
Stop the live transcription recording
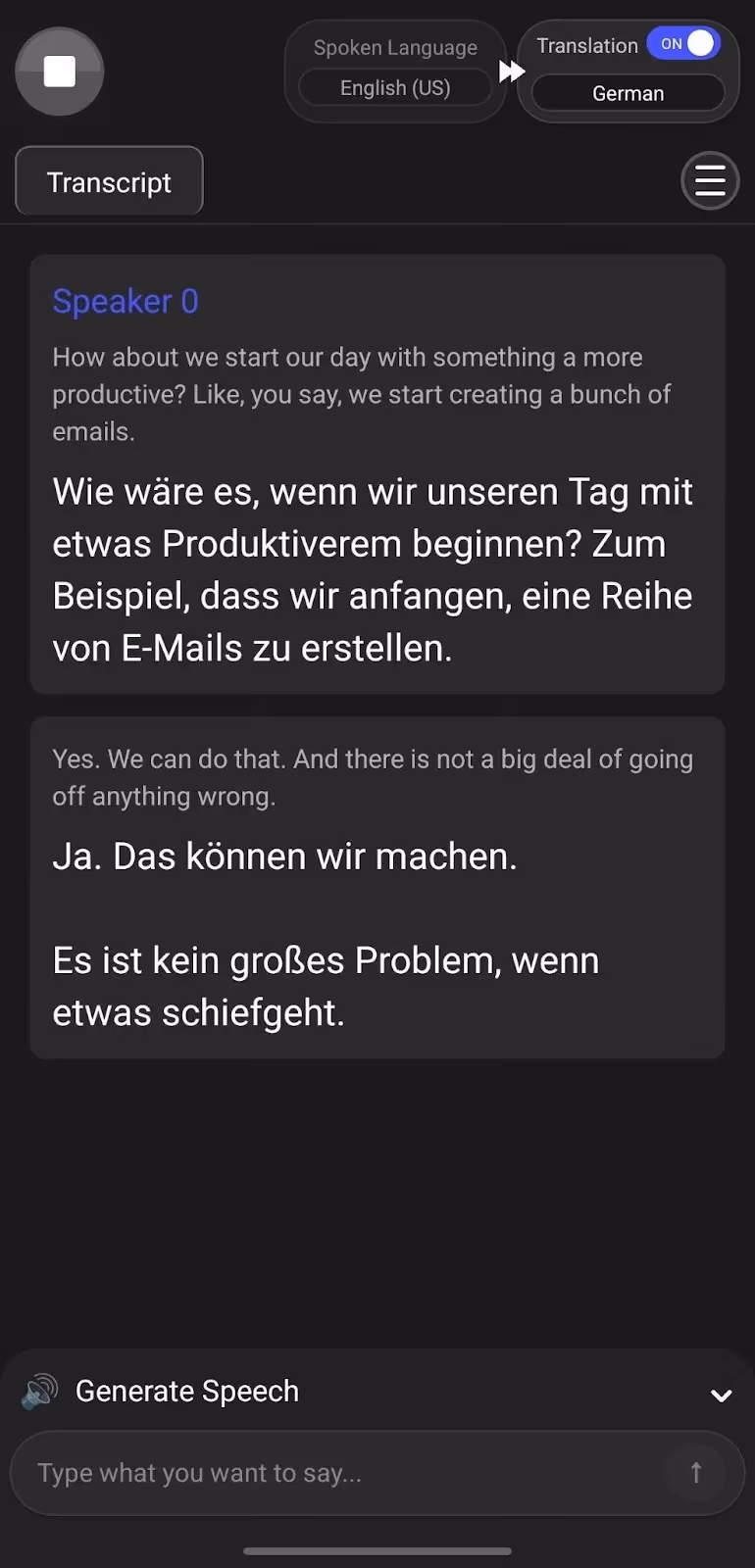pos(59,72)
